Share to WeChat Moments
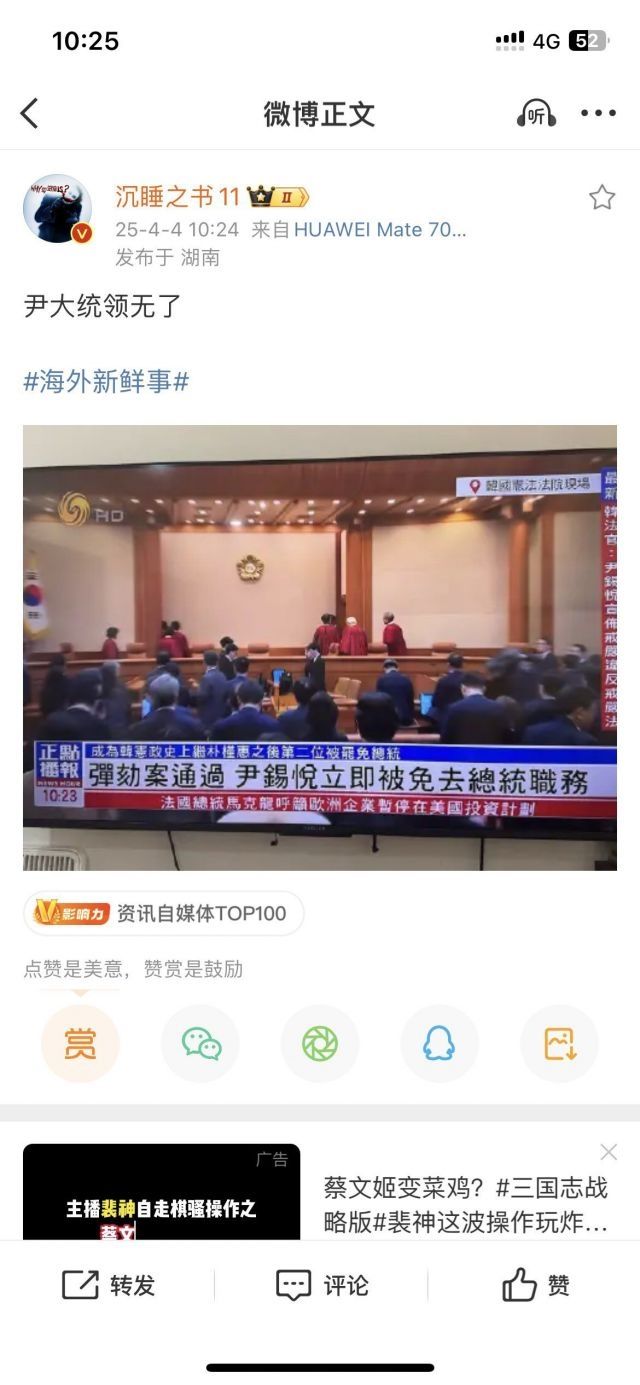 coord(320,1044)
